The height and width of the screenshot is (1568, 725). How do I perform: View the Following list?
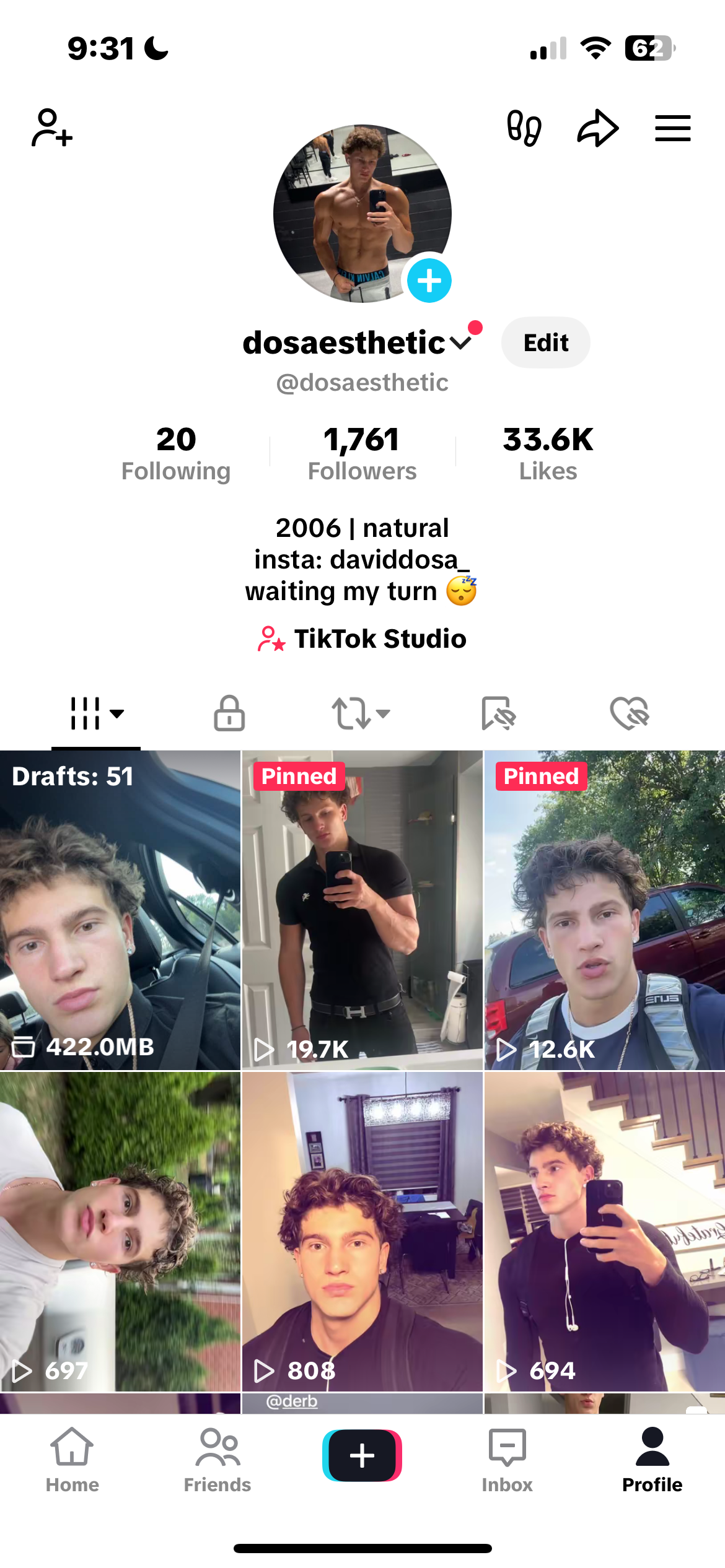click(x=176, y=454)
